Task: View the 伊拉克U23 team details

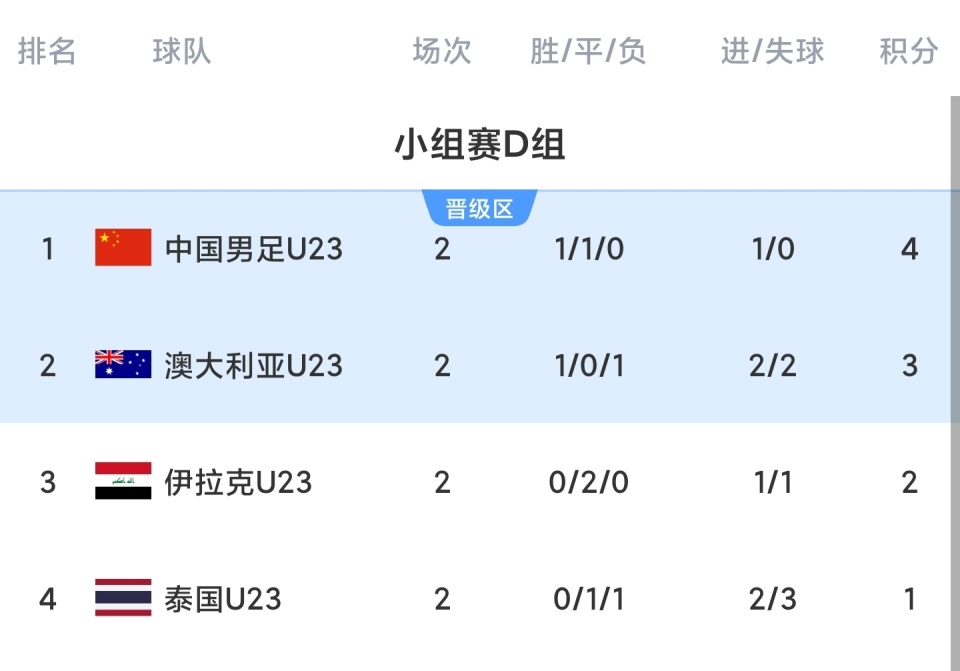Action: tap(238, 483)
